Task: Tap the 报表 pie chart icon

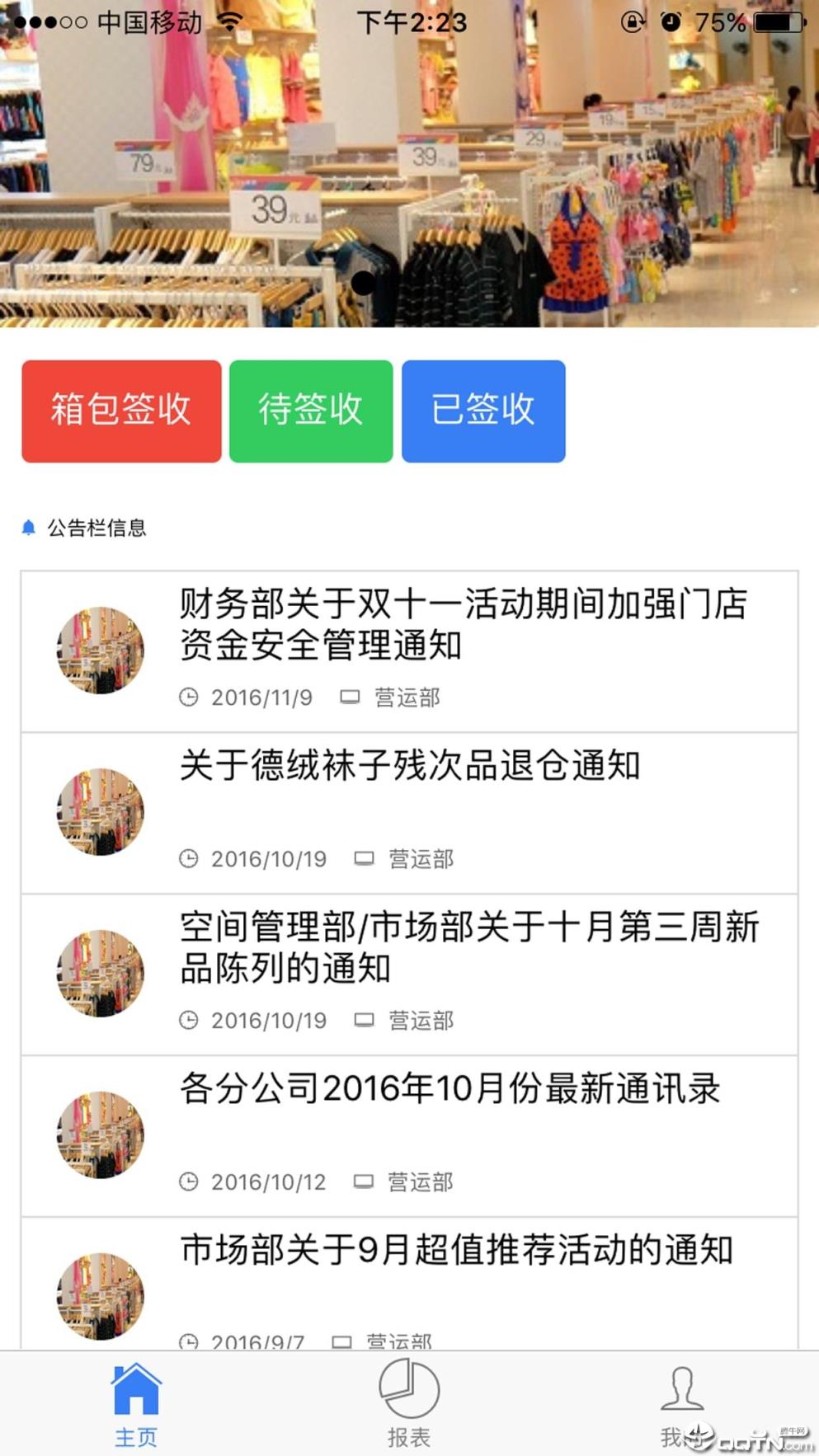Action: tap(410, 1389)
